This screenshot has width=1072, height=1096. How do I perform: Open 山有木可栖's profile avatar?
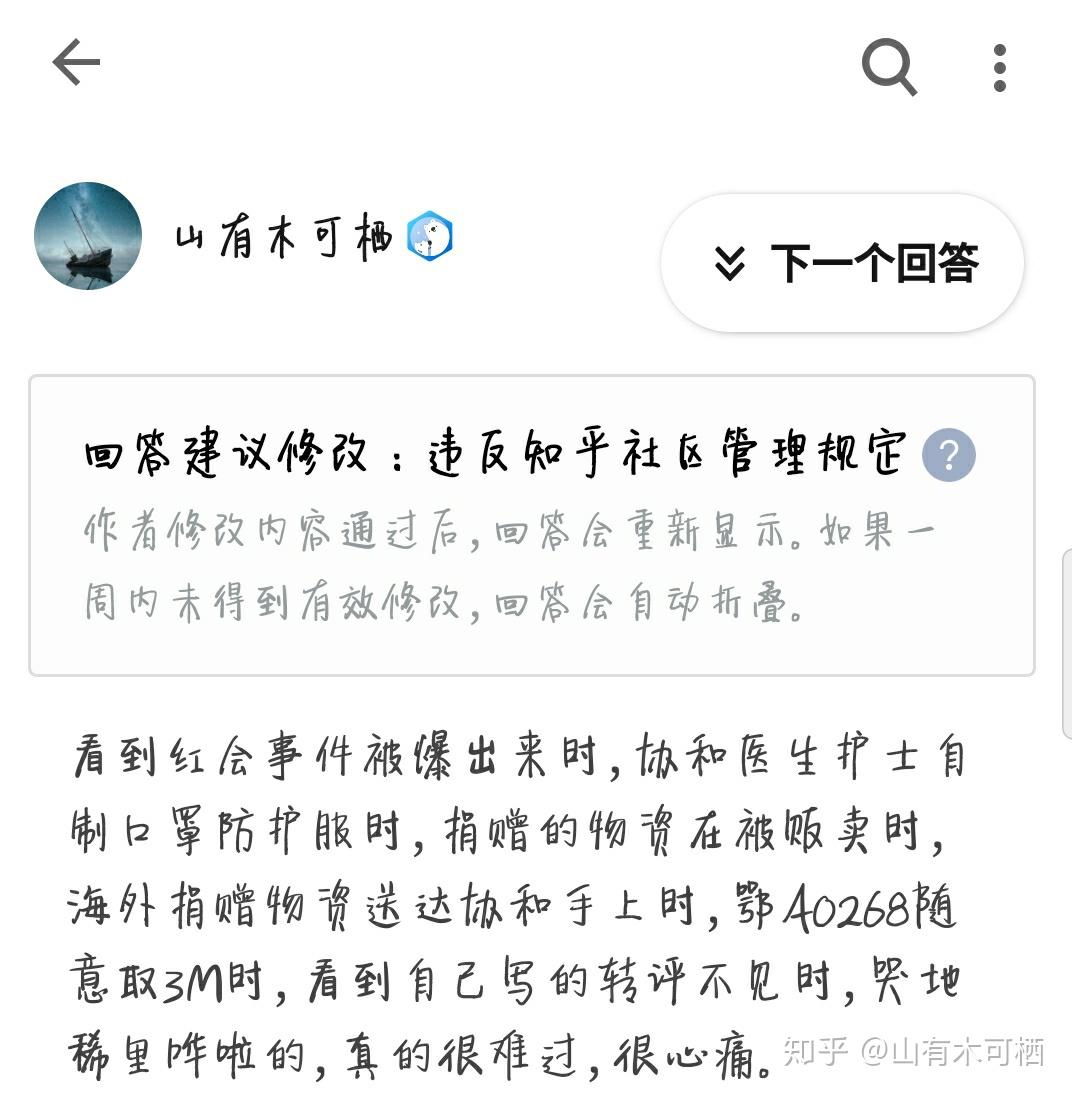88,237
